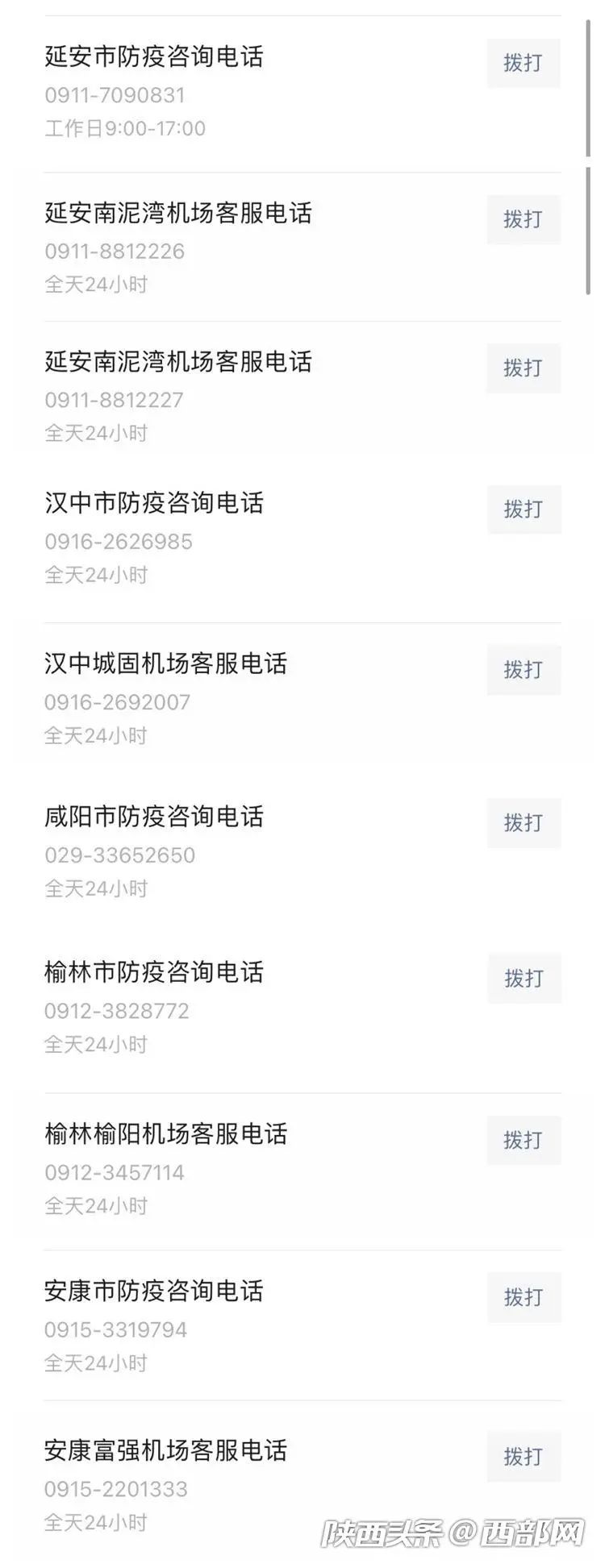Call 延安南泥湾机场客服 at 0911-8812227

[x=523, y=368]
